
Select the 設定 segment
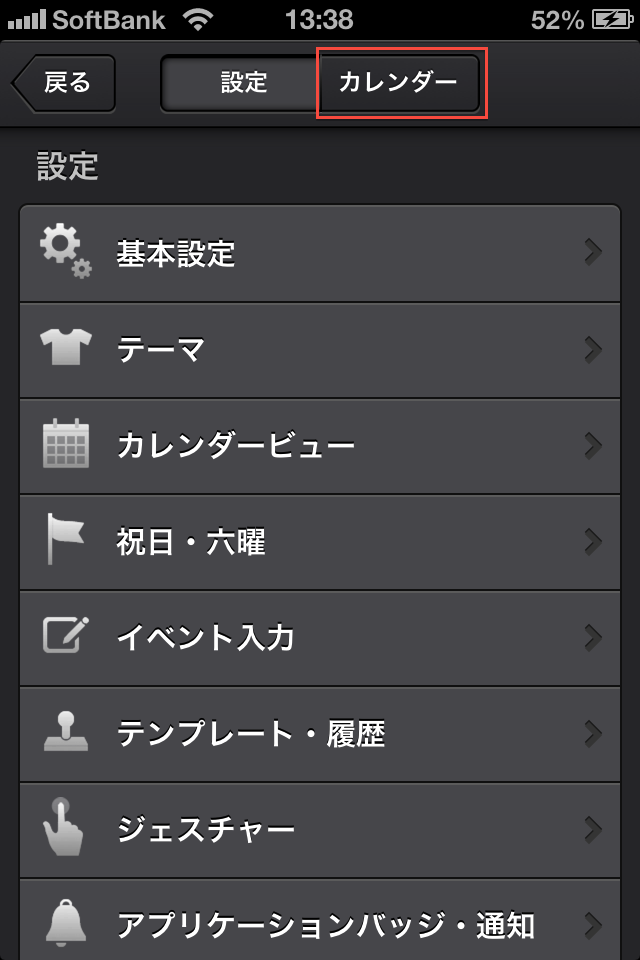(x=243, y=82)
